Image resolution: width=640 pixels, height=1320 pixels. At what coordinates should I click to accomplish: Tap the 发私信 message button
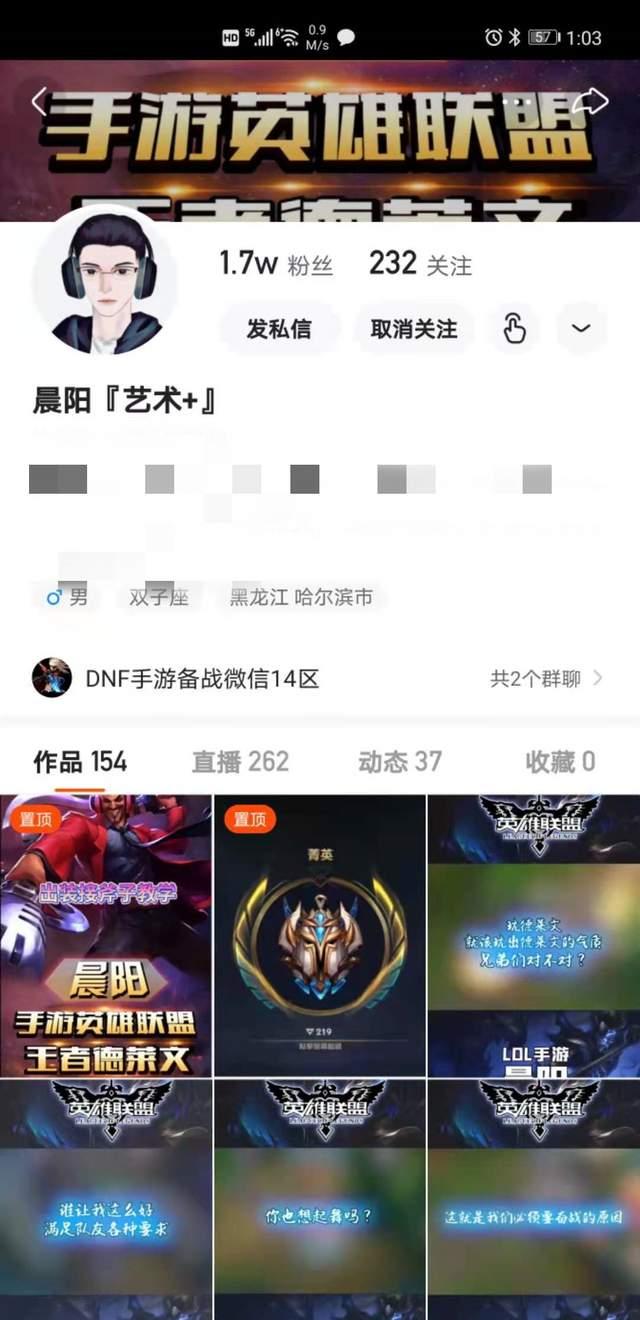tap(279, 329)
